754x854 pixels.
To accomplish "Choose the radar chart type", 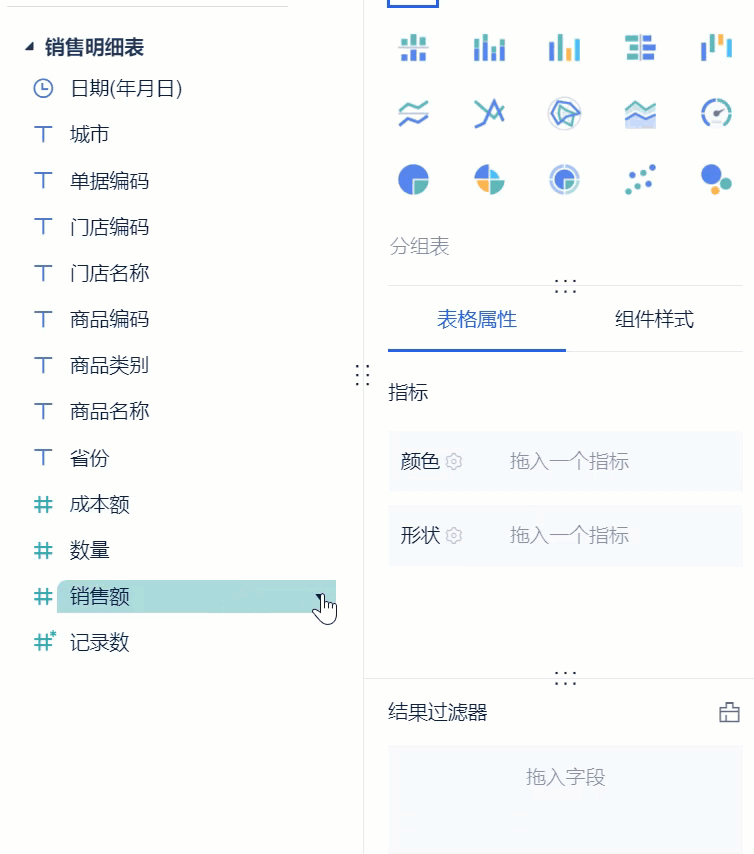I will pos(565,114).
